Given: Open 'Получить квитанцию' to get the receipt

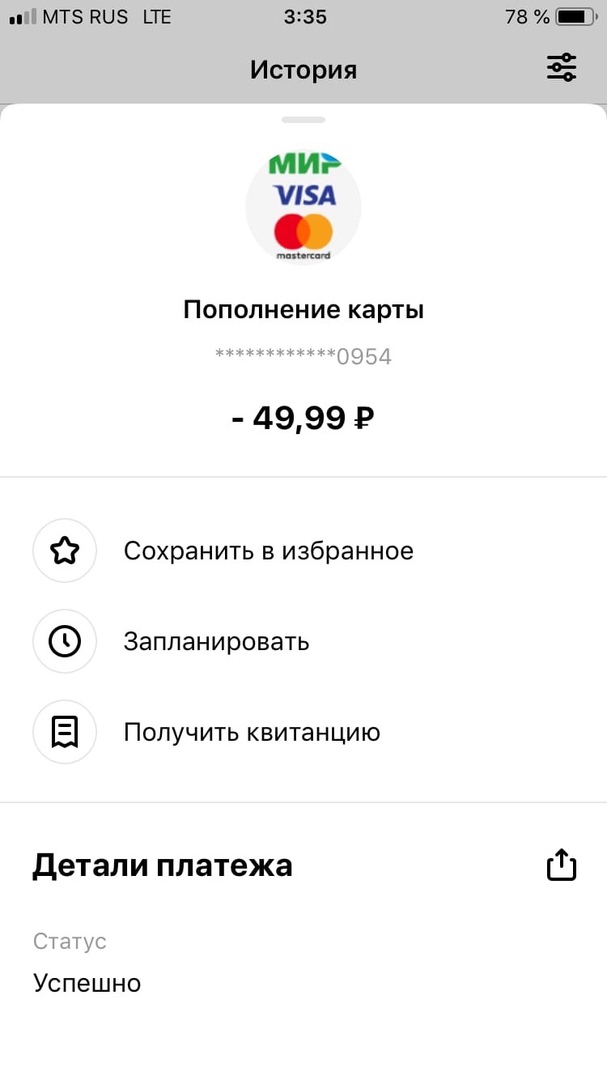Looking at the screenshot, I should (251, 732).
